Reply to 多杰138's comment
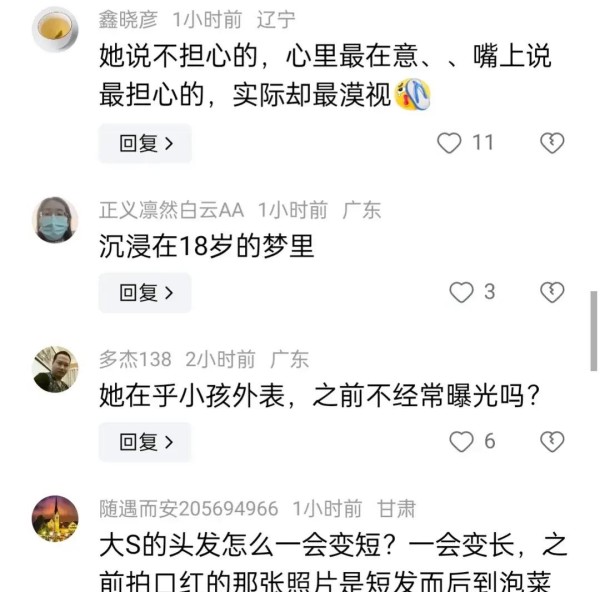Screen dimensions: 600x592 point(145,441)
